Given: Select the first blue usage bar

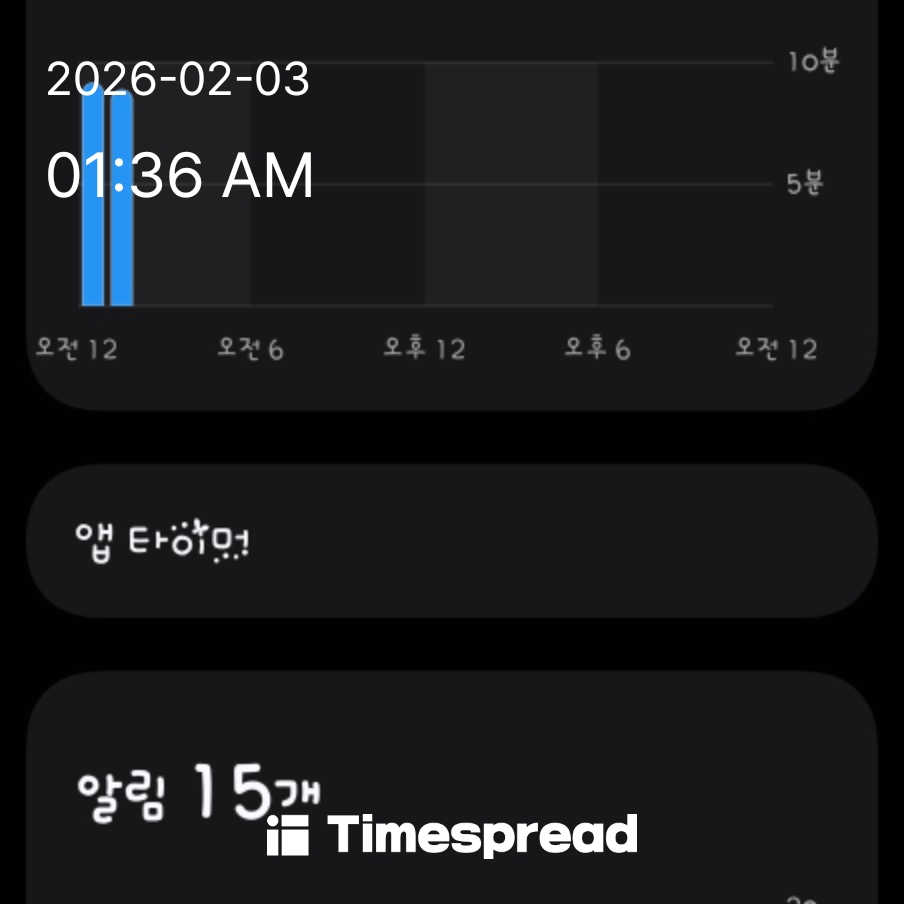Looking at the screenshot, I should click(x=92, y=220).
